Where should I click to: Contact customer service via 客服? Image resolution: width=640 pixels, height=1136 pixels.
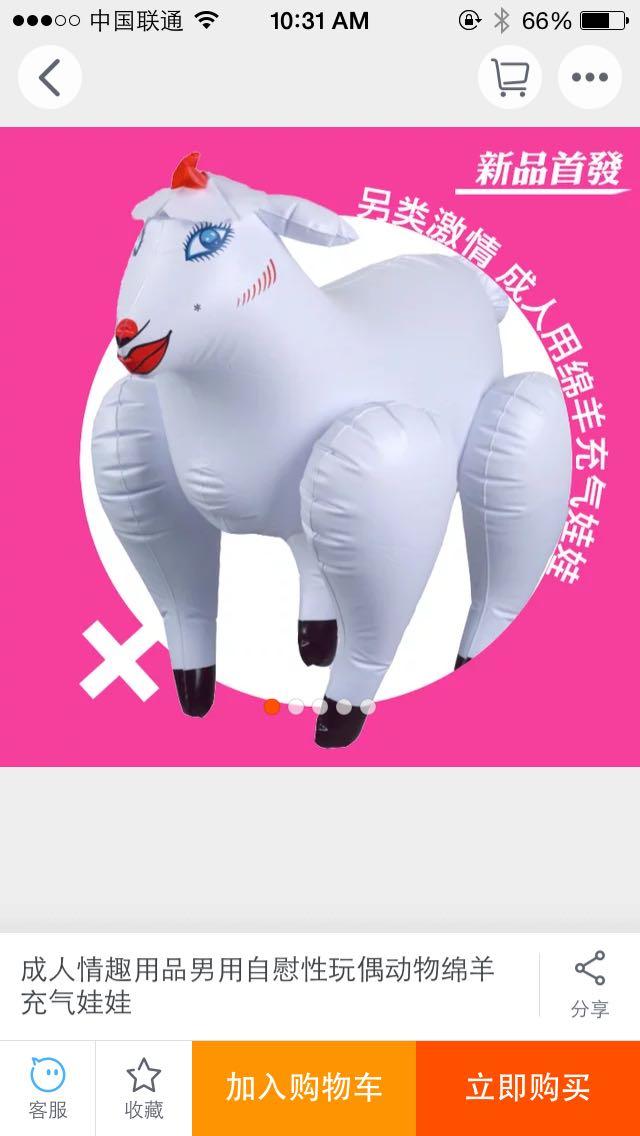(x=47, y=1088)
